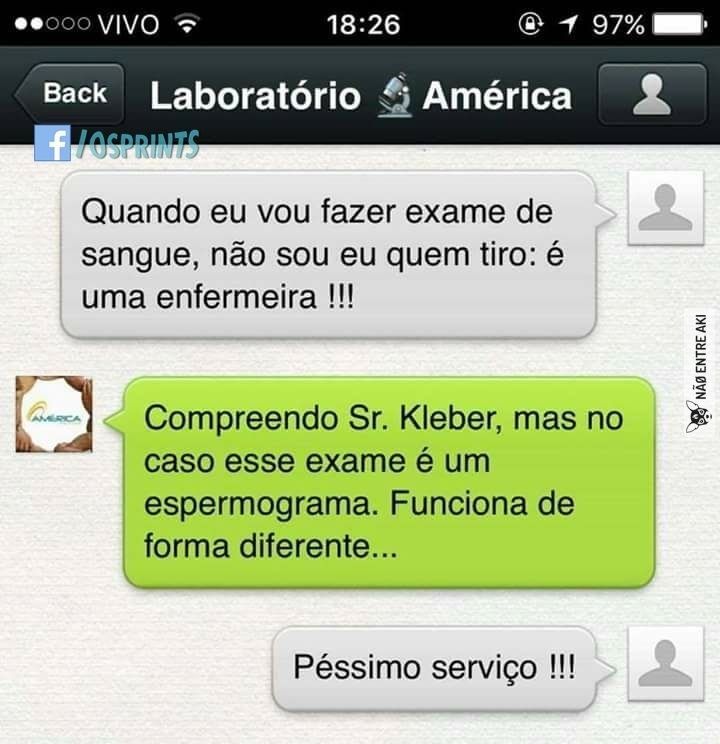This screenshot has height=744, width=720.
Task: Open the contact profile icon in the header
Action: click(653, 94)
